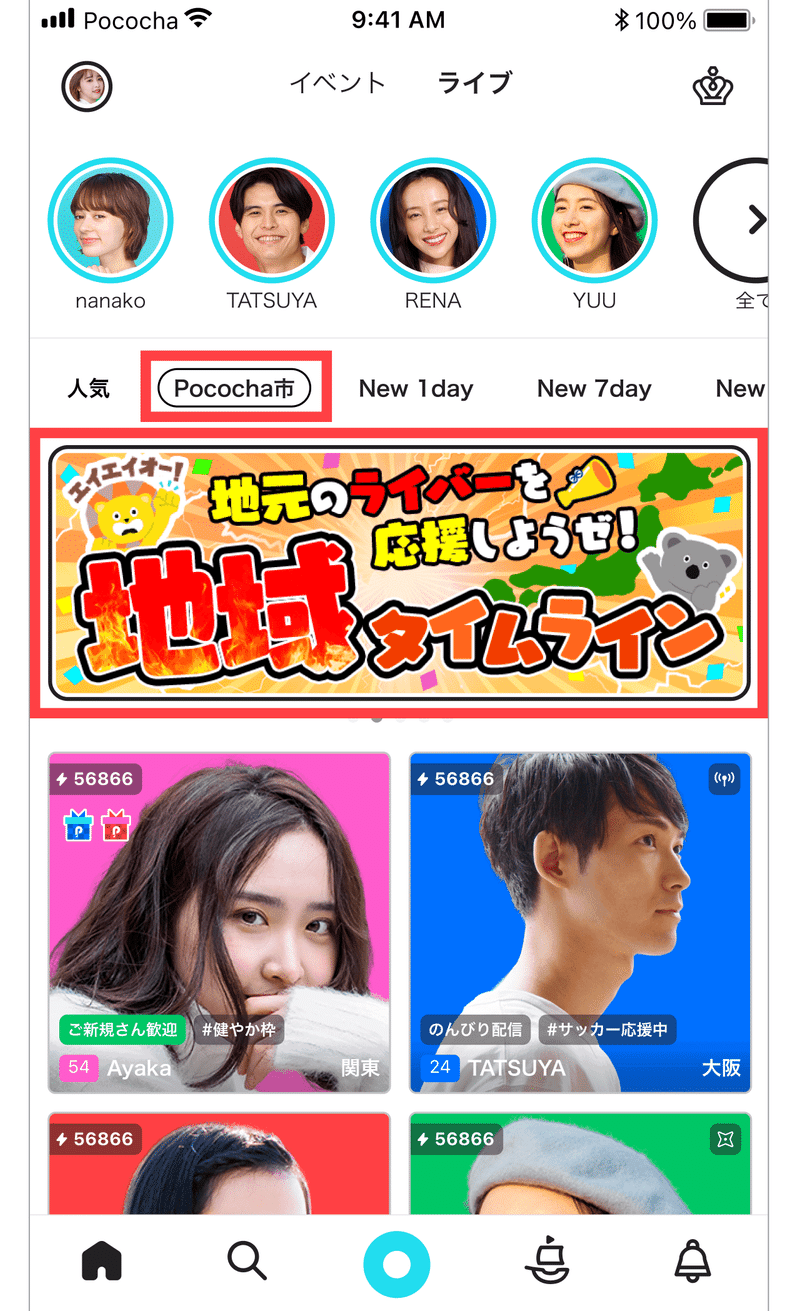Open the 地域タイムライン banner
Viewport: 800px width, 1311px height.
click(399, 572)
